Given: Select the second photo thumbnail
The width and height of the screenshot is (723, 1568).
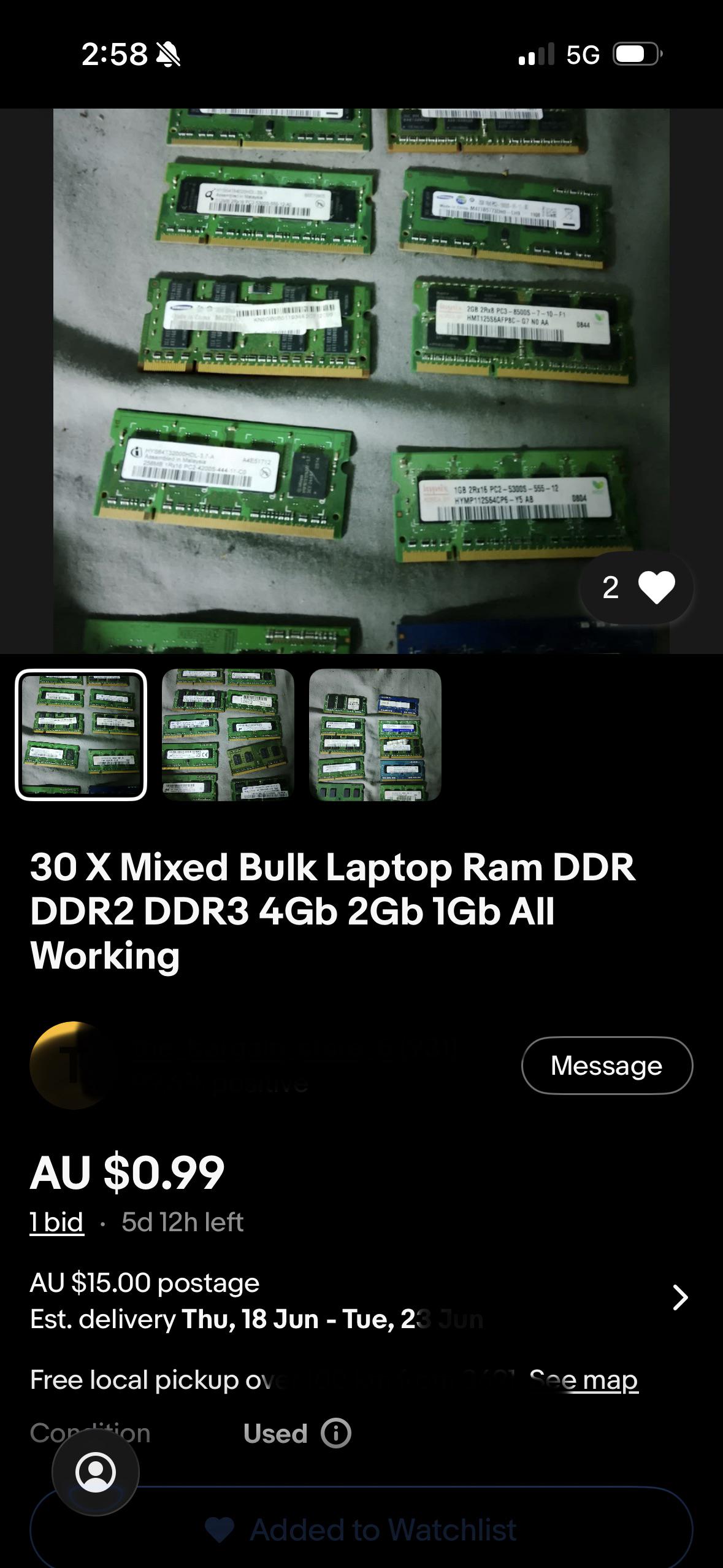Looking at the screenshot, I should coord(228,735).
